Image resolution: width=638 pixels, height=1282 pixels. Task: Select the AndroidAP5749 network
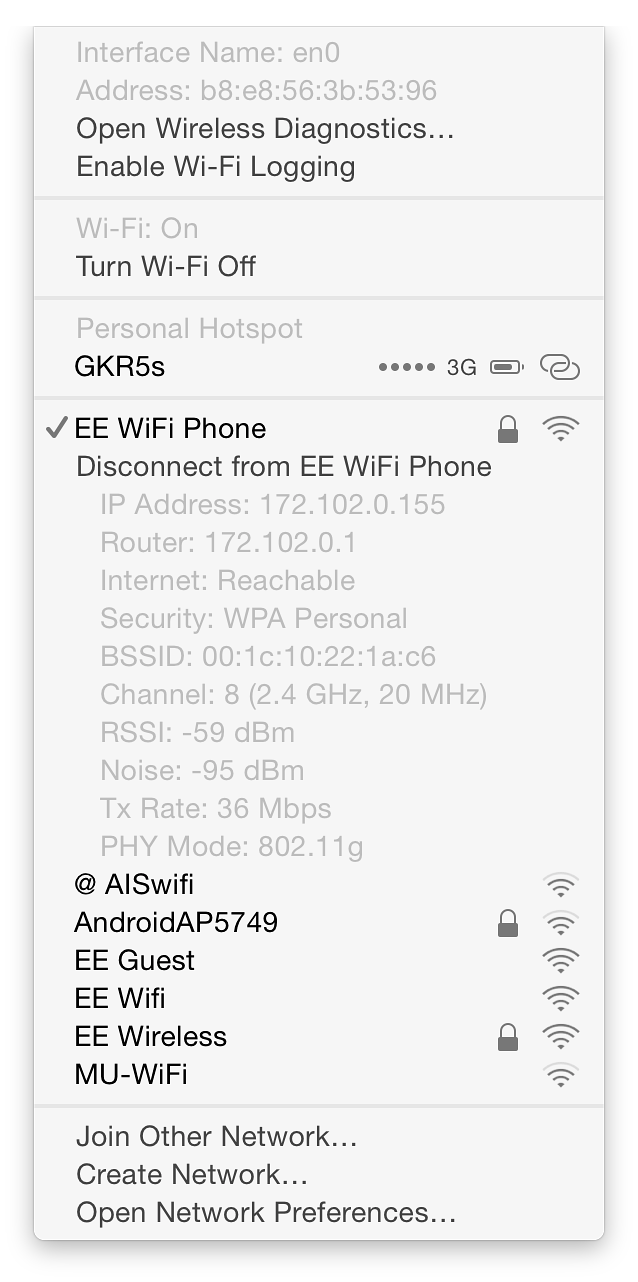tap(176, 923)
